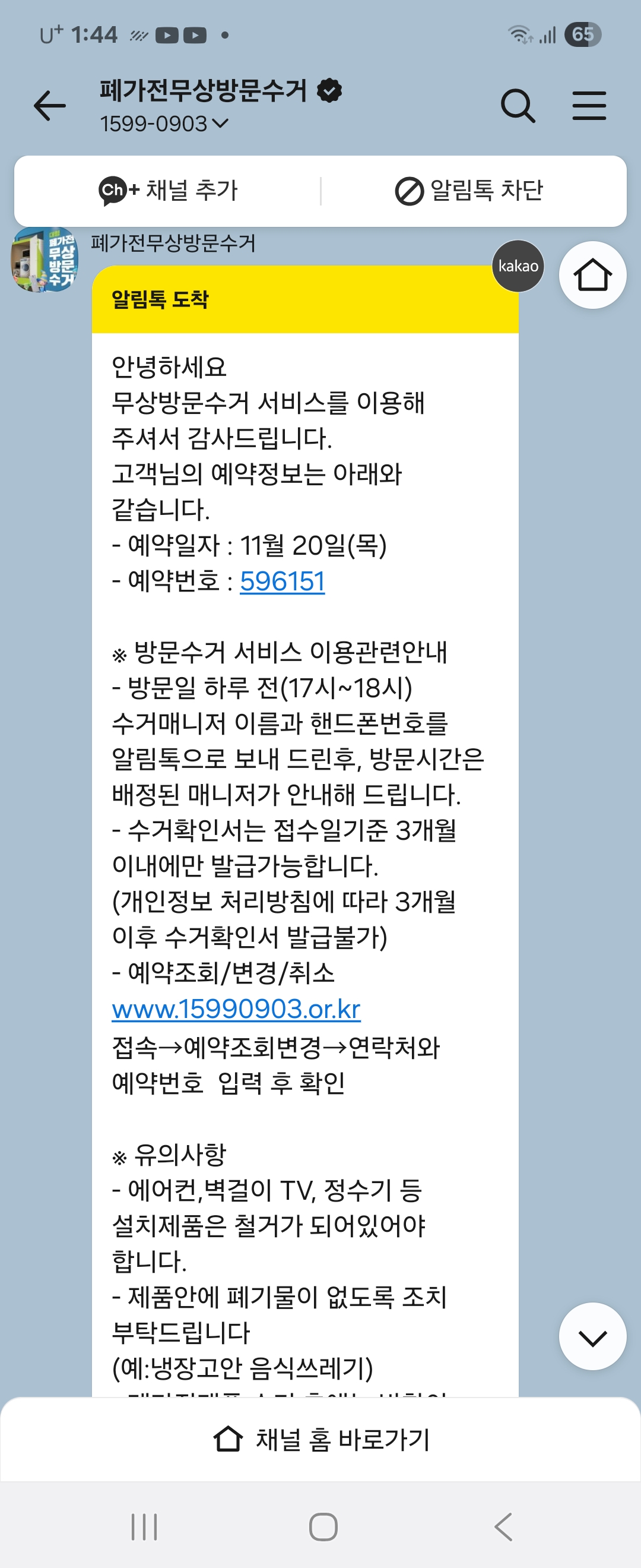Image resolution: width=641 pixels, height=1568 pixels.
Task: Open recent apps from the navigation bar
Action: point(144,1526)
